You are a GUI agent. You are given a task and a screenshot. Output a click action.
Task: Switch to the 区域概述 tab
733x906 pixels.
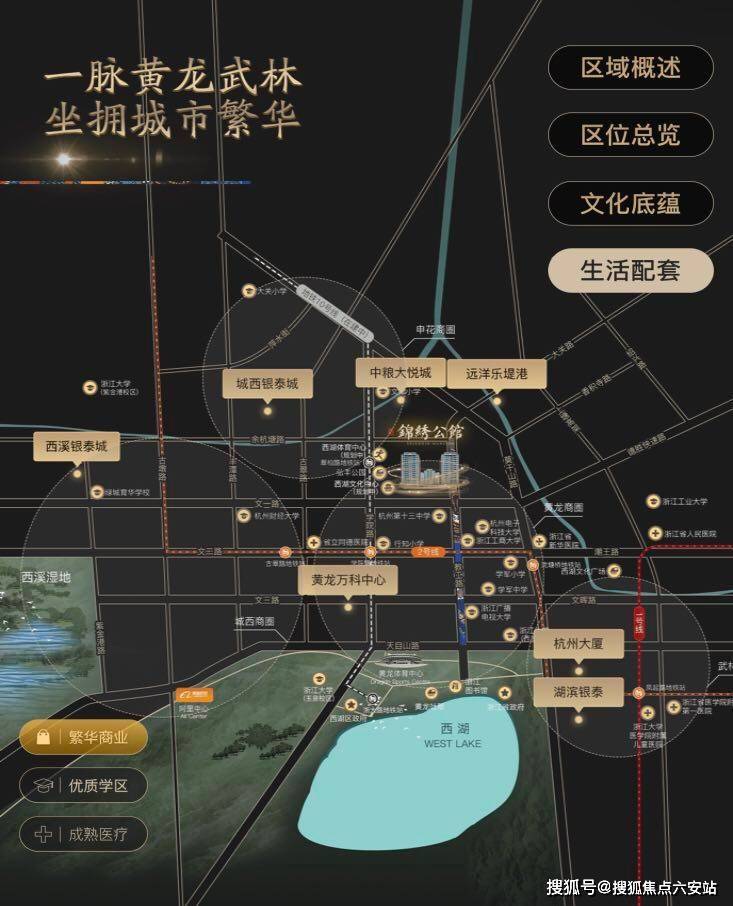tap(630, 68)
